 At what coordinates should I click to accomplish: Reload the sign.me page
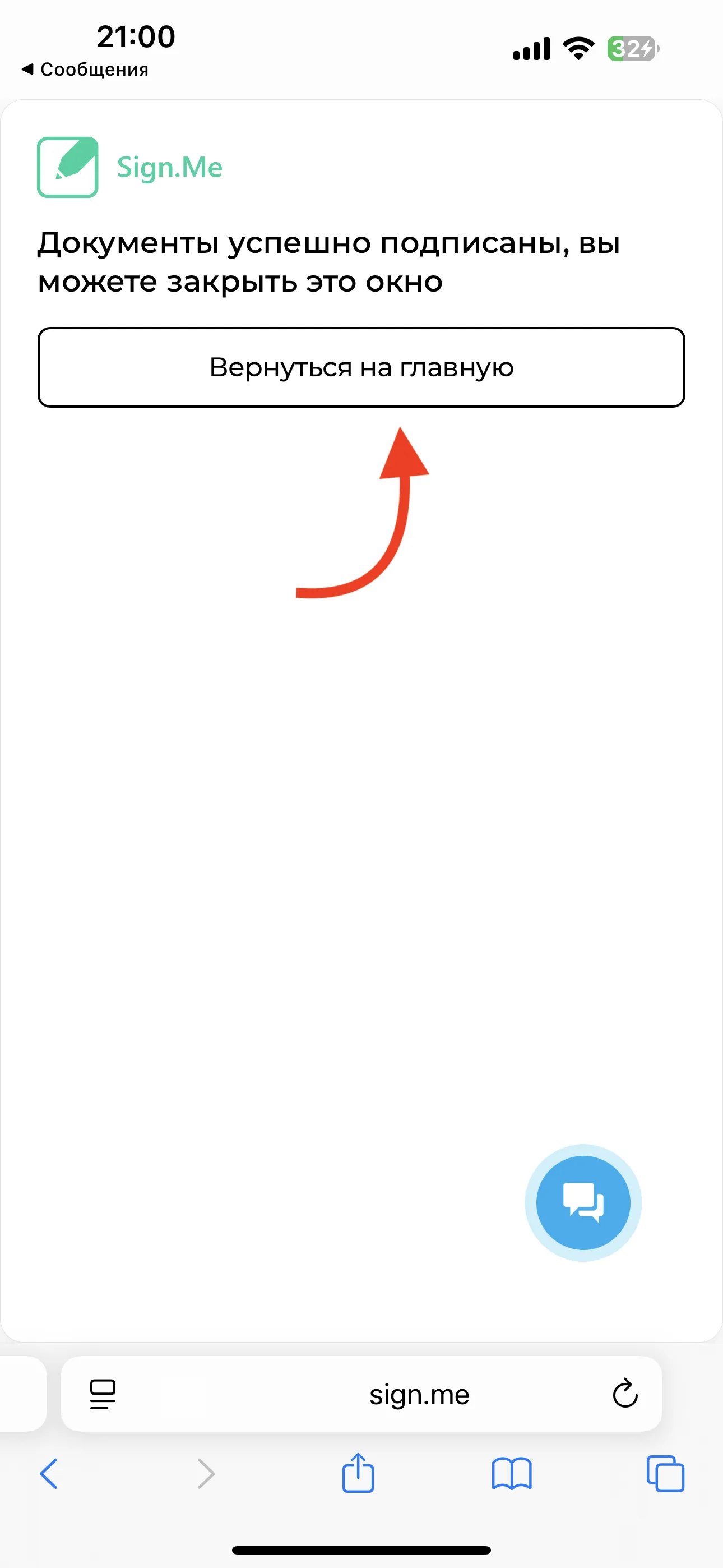(624, 1393)
